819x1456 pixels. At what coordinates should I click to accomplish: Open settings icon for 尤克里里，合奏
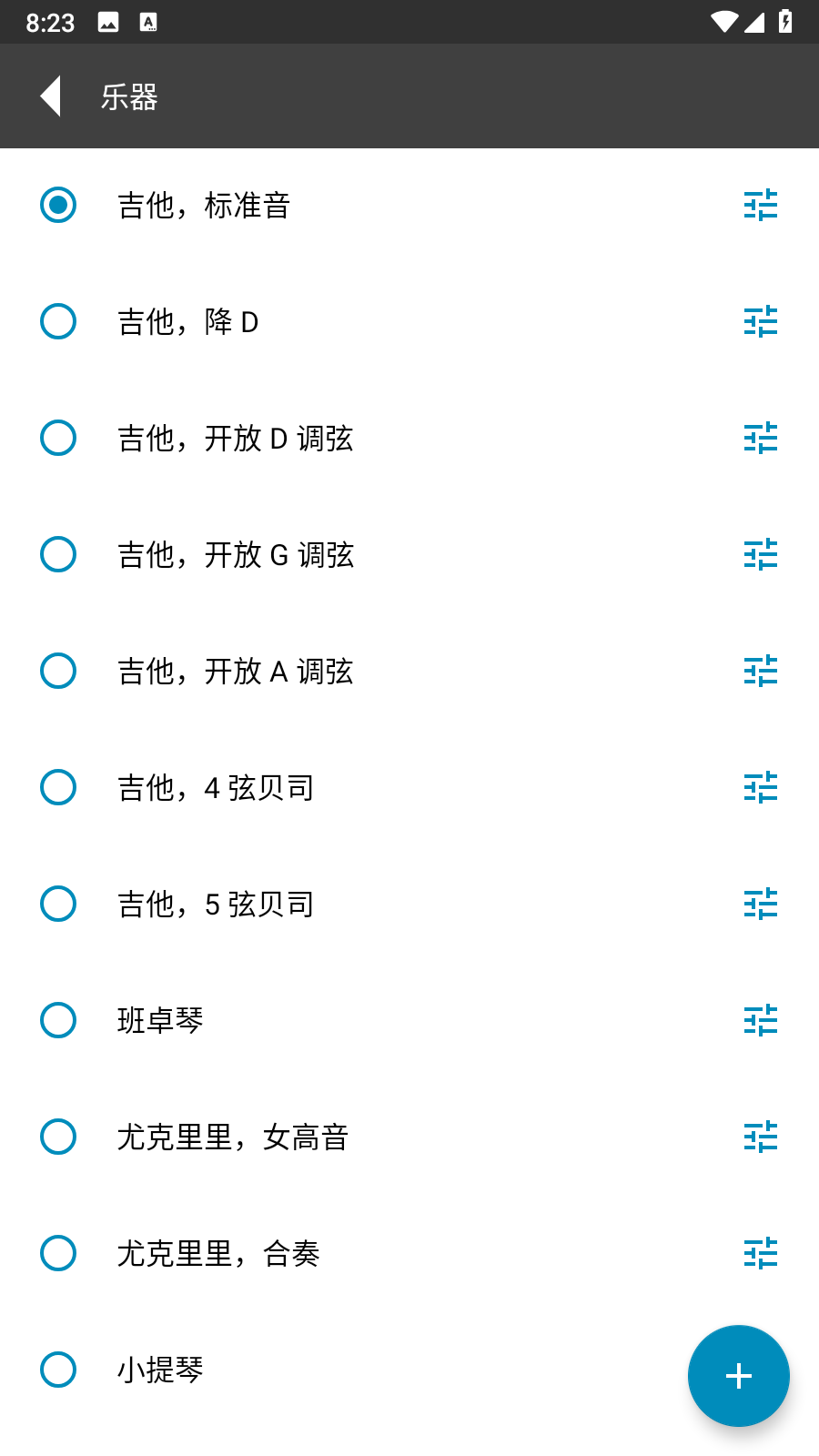760,1253
